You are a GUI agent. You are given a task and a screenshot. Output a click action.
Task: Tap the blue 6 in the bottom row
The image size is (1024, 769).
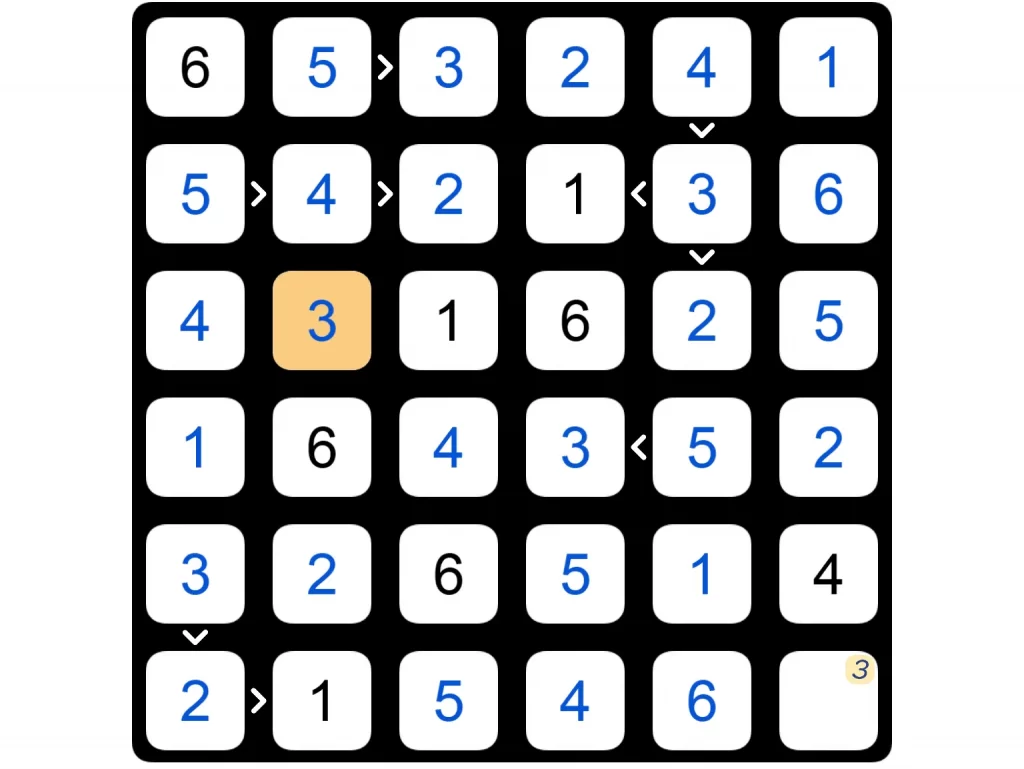tap(702, 701)
